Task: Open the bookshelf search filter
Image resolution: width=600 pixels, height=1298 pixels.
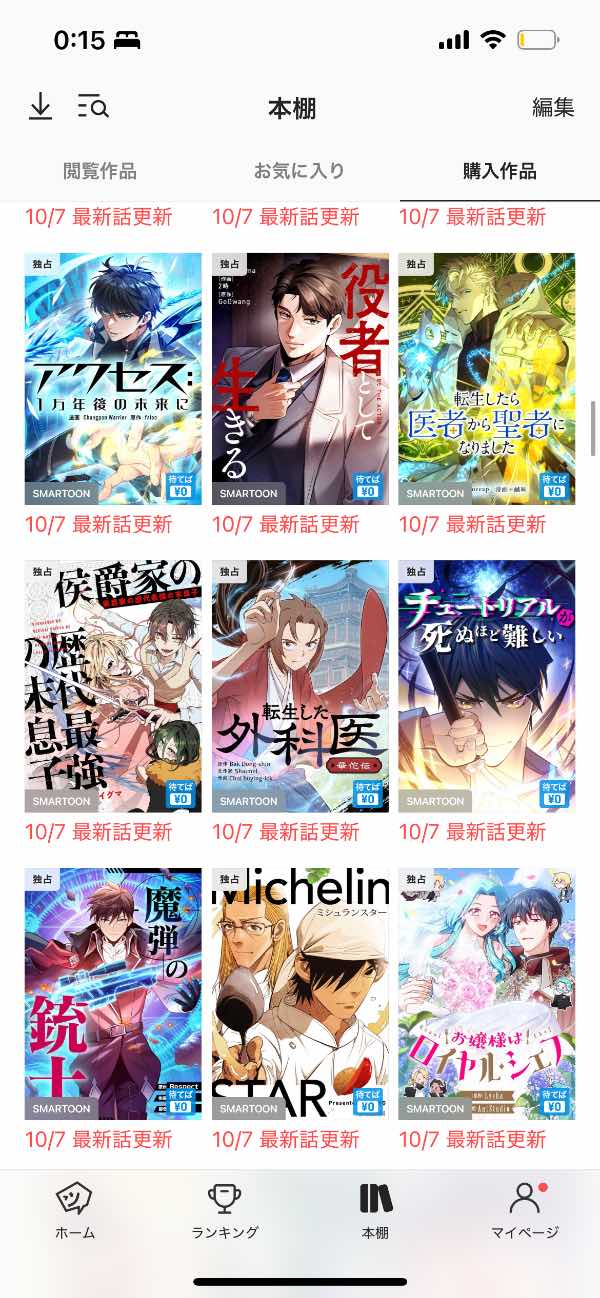Action: coord(93,106)
